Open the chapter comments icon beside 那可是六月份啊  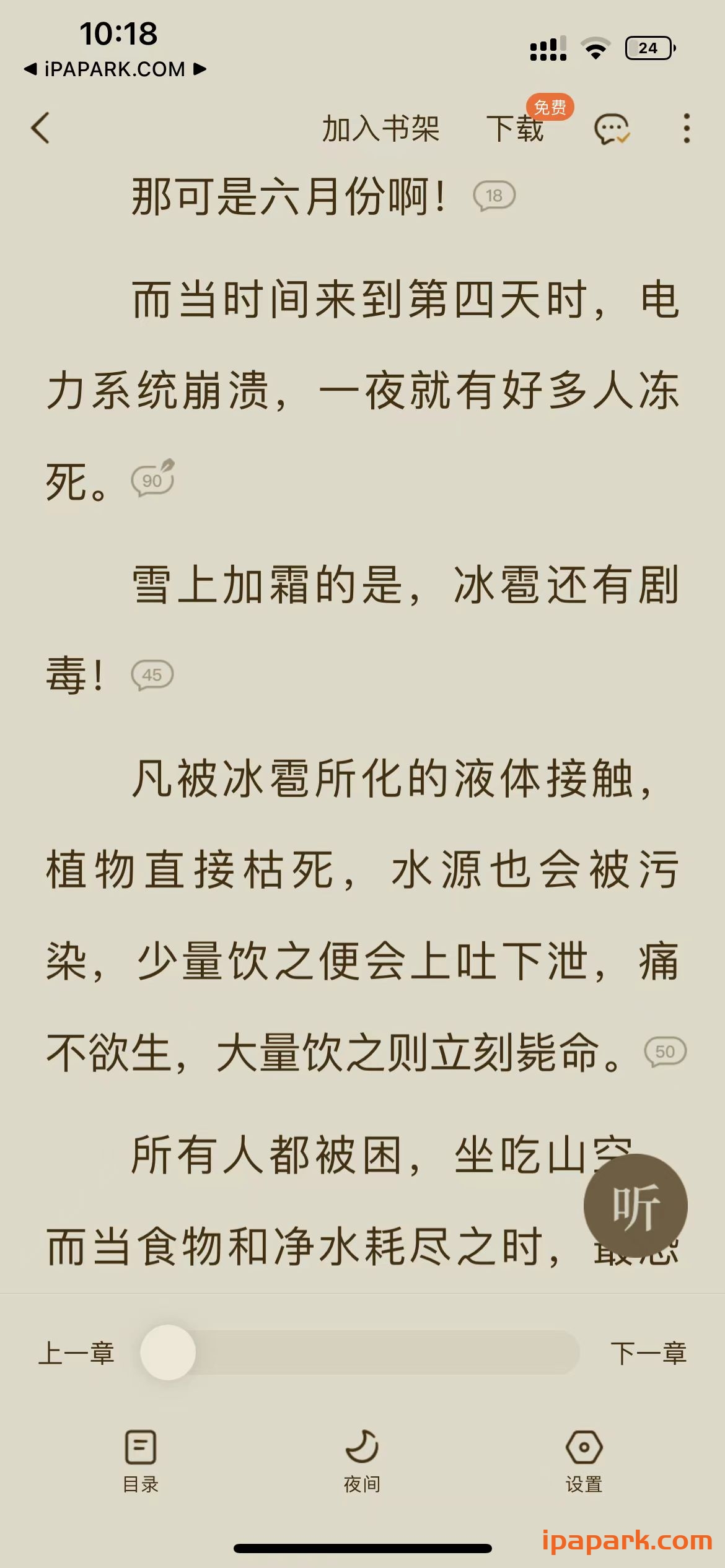click(494, 196)
